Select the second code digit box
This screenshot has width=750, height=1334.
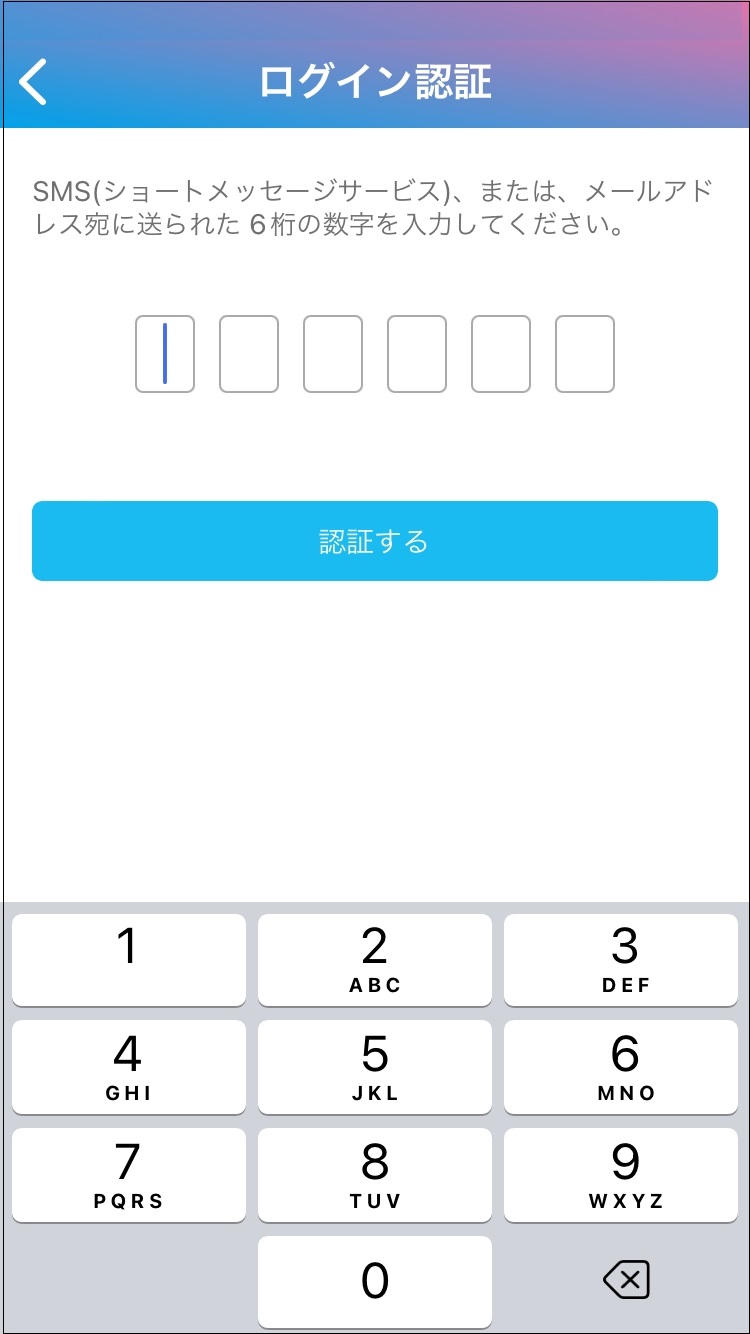click(x=248, y=354)
